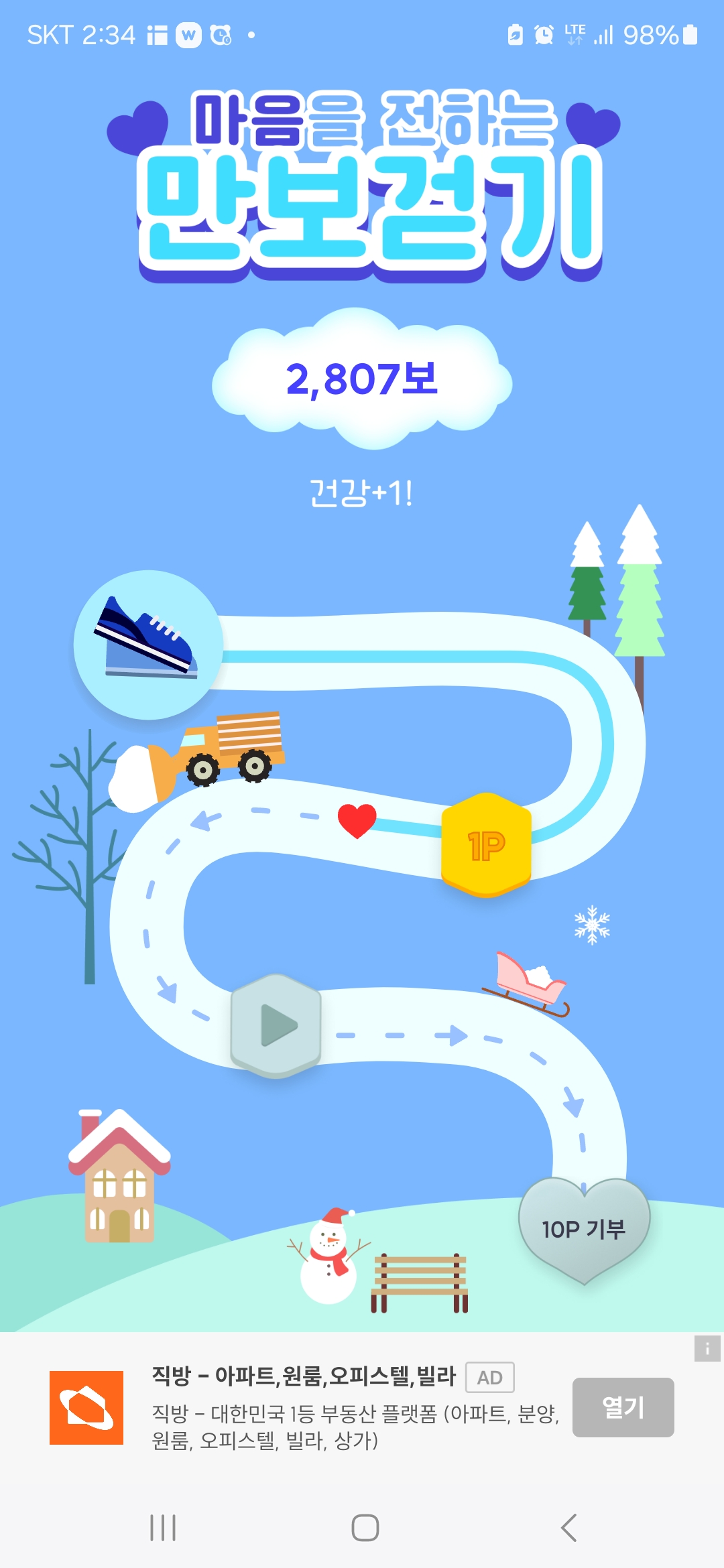Go to the home screen
This screenshot has width=724, height=1568.
365,1528
